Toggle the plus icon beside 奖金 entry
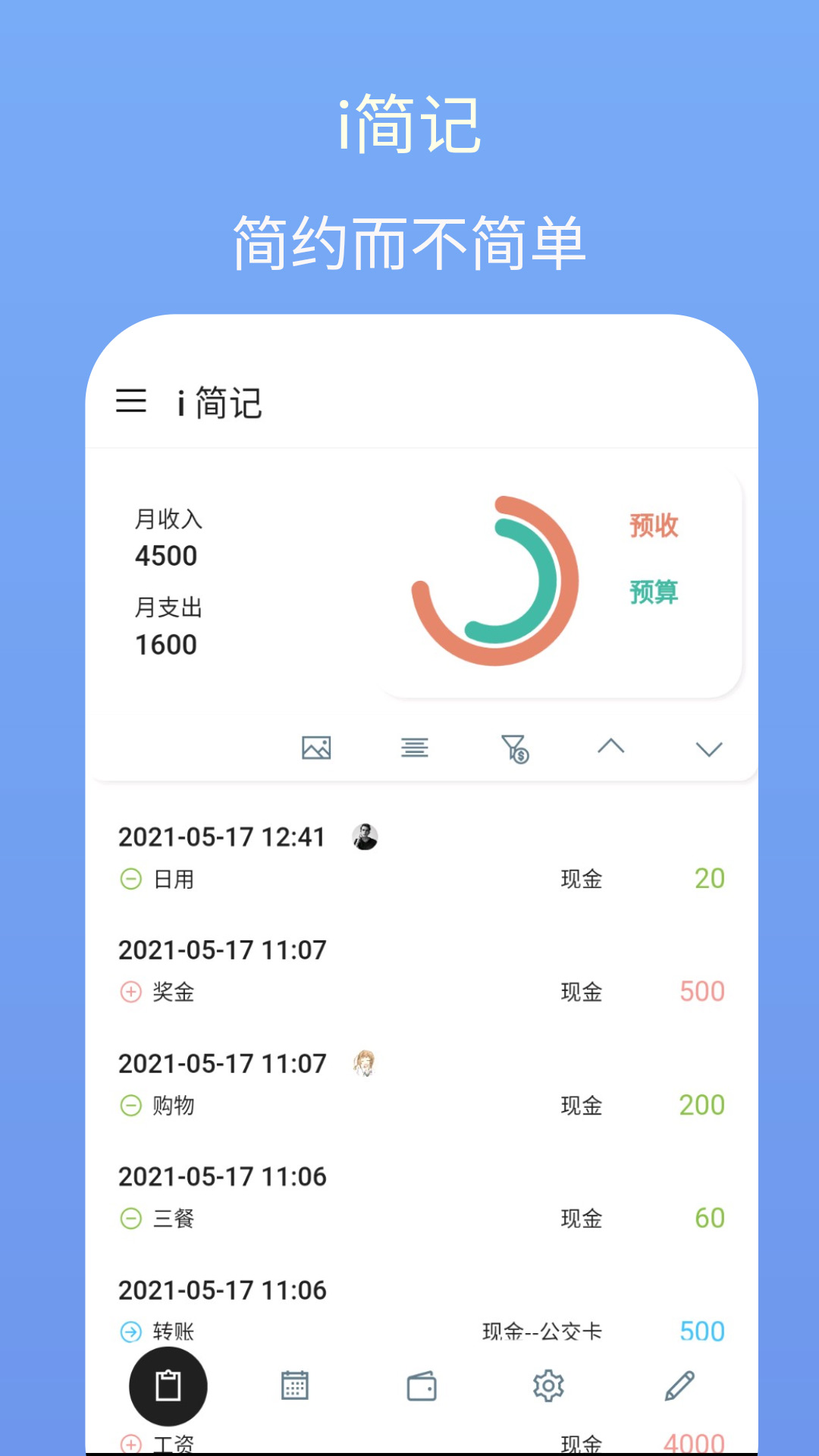819x1456 pixels. pyautogui.click(x=130, y=992)
